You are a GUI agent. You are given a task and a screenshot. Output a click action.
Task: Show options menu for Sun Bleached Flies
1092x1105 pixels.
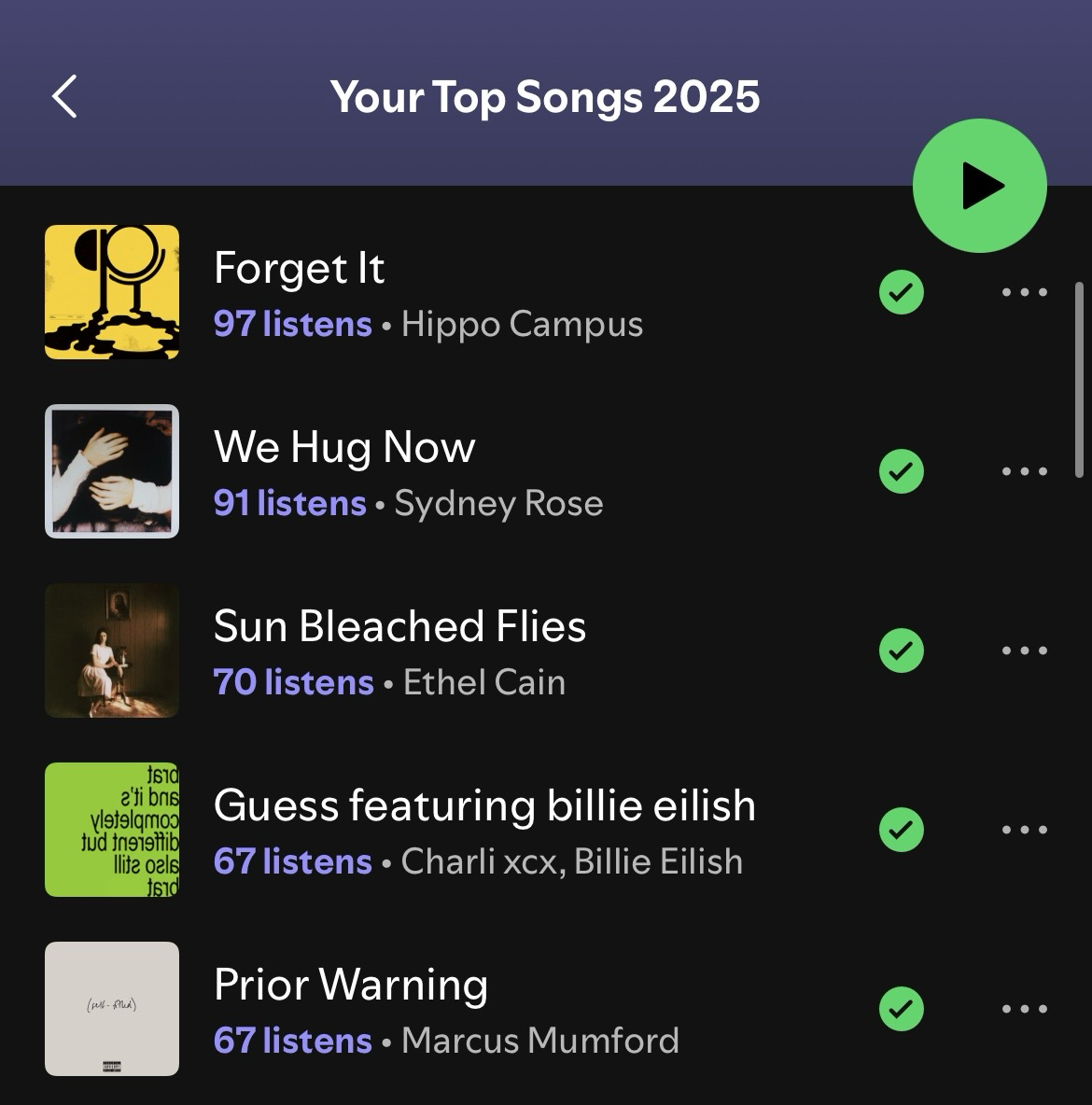click(1024, 650)
